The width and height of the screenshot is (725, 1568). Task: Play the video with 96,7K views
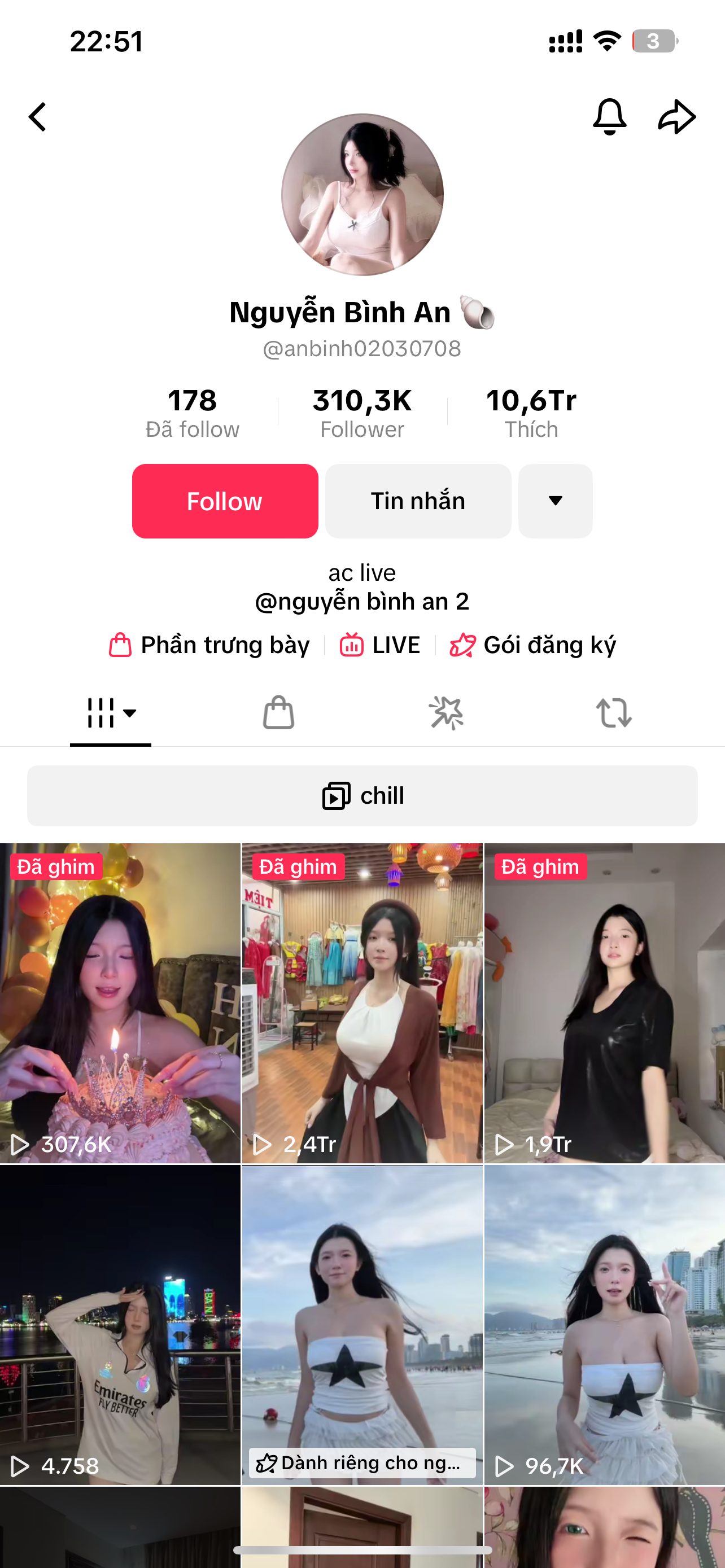pos(605,1325)
